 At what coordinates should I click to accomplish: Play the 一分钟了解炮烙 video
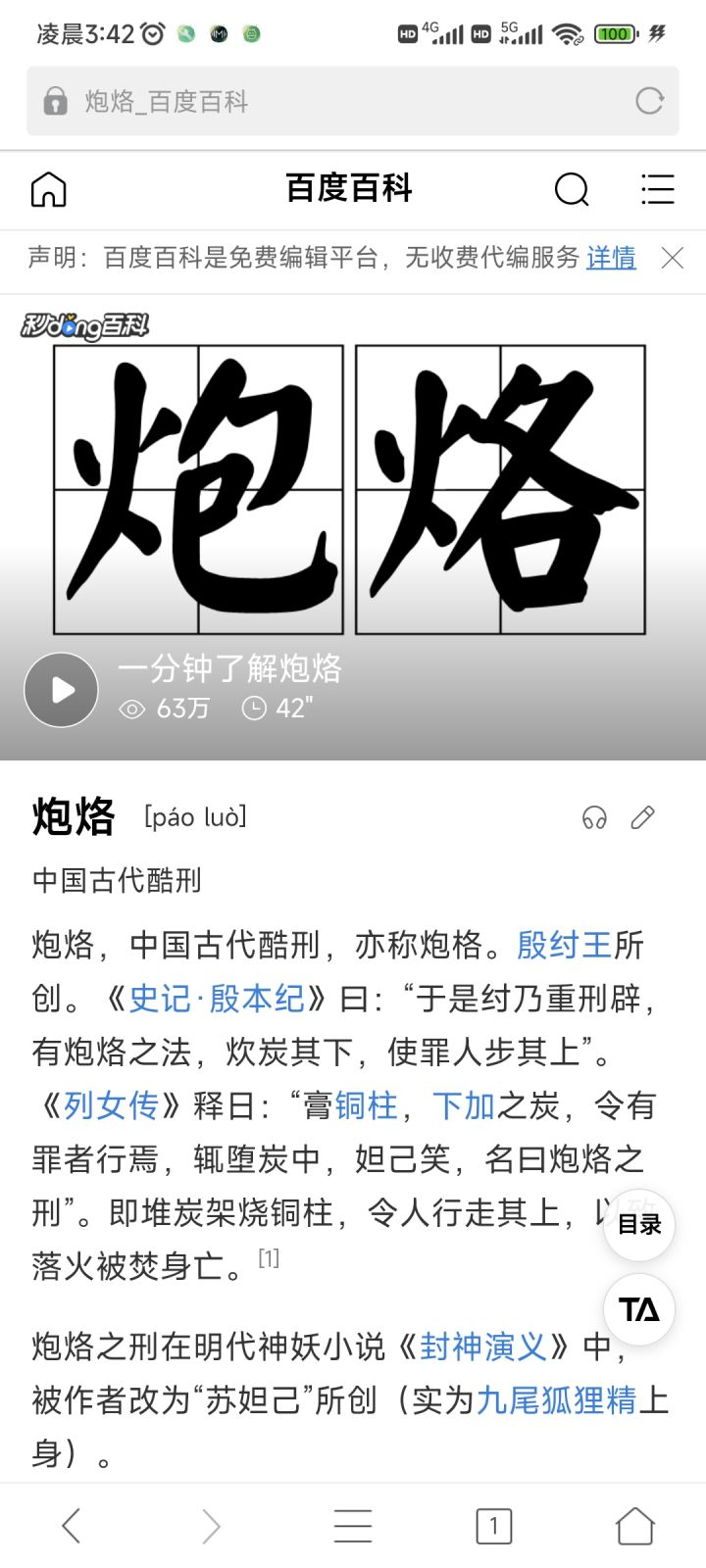tap(61, 689)
